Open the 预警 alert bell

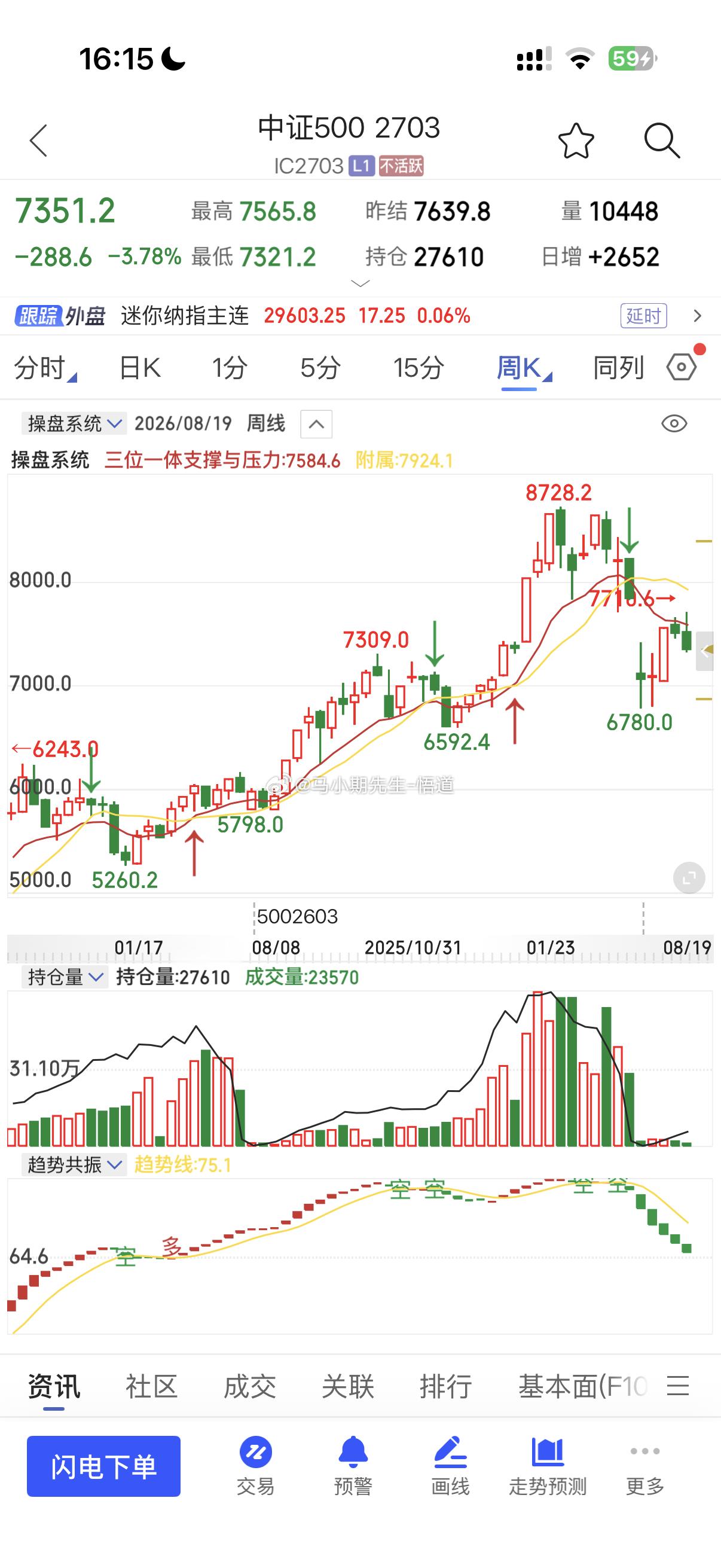point(353,1466)
